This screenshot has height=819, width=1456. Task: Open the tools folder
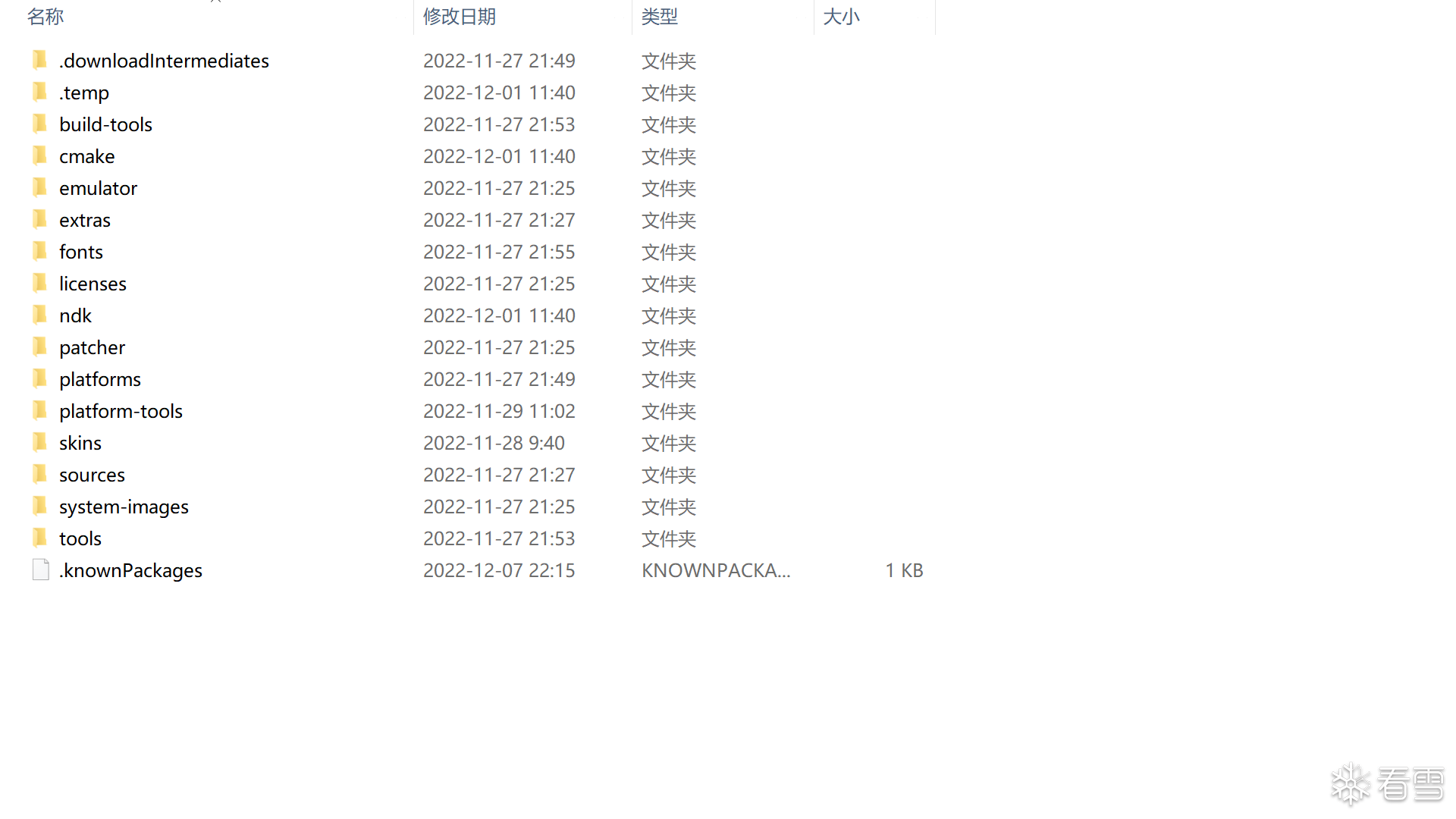point(80,538)
